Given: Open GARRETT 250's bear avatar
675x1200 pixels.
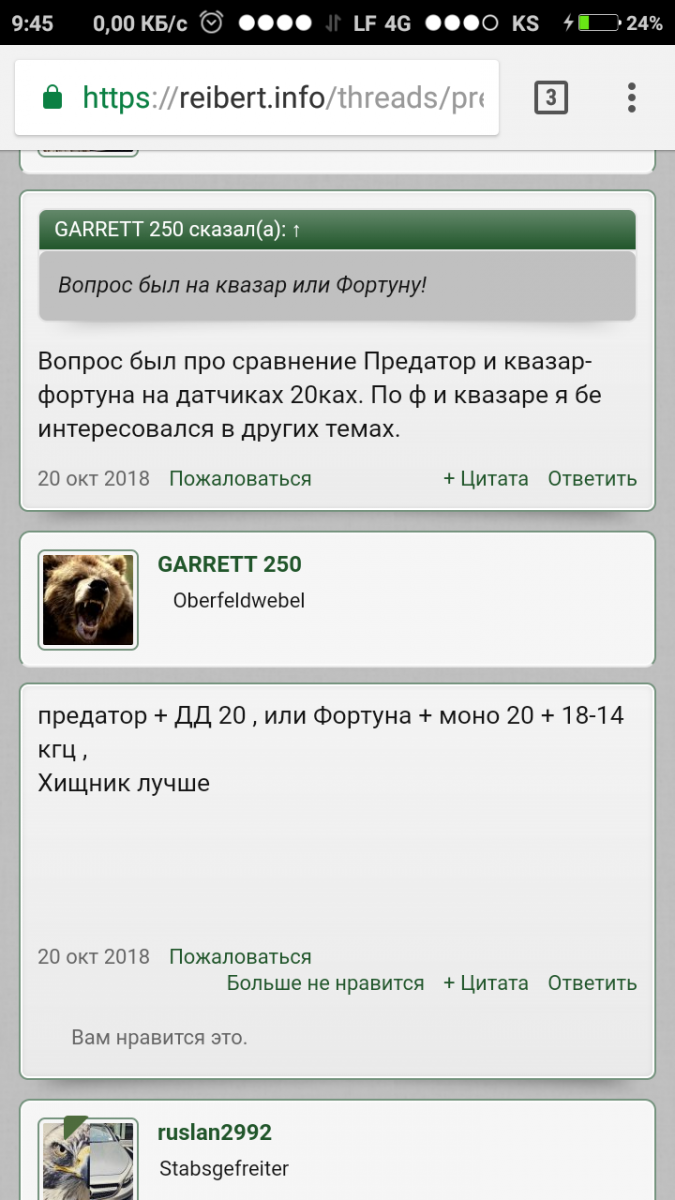Looking at the screenshot, I should point(88,599).
